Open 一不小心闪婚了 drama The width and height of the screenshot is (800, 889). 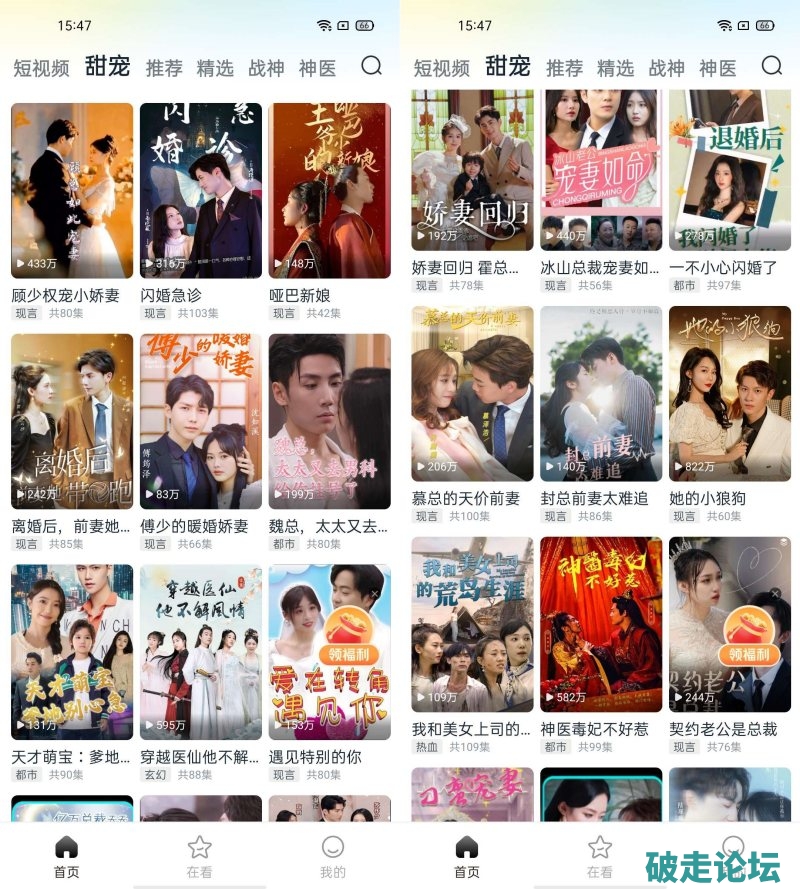coord(729,170)
